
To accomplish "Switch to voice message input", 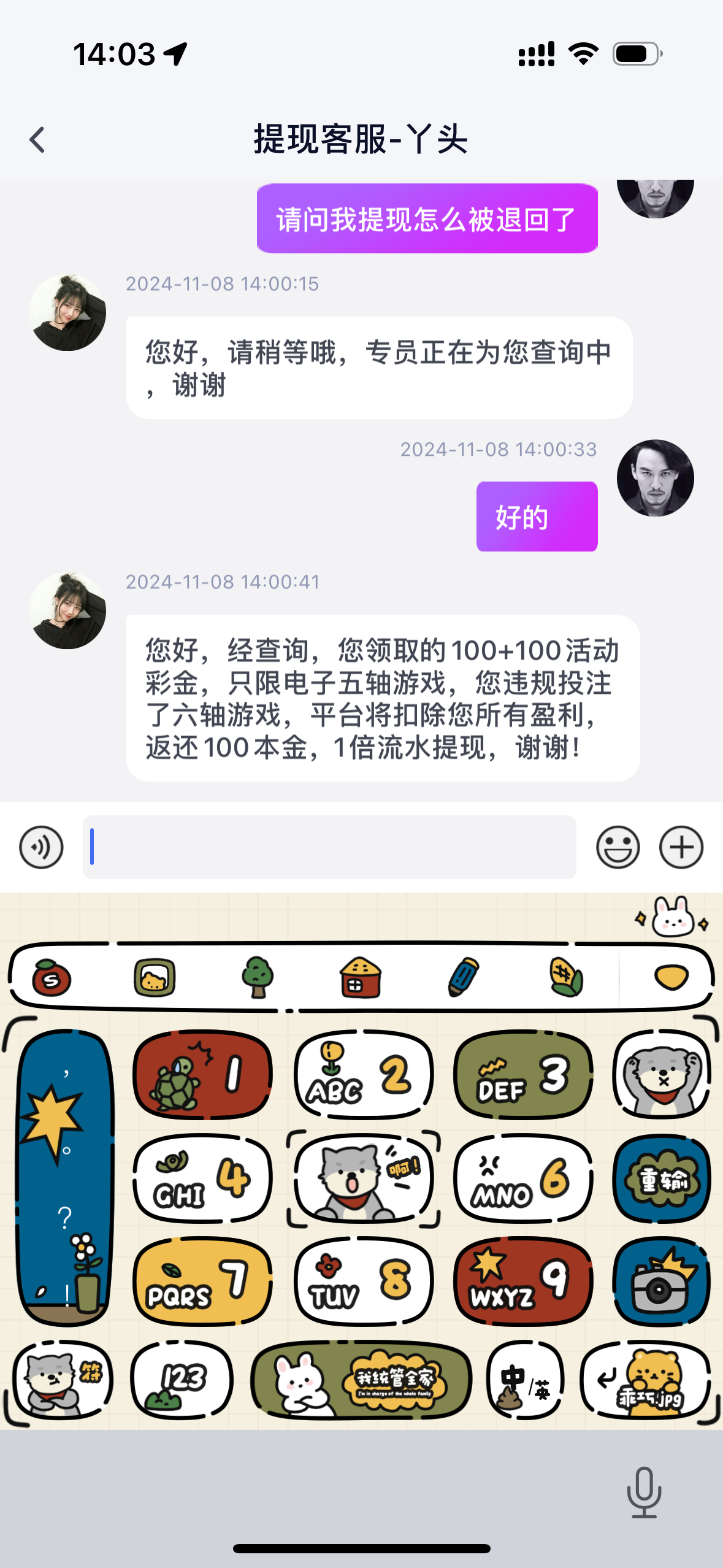I will click(41, 847).
